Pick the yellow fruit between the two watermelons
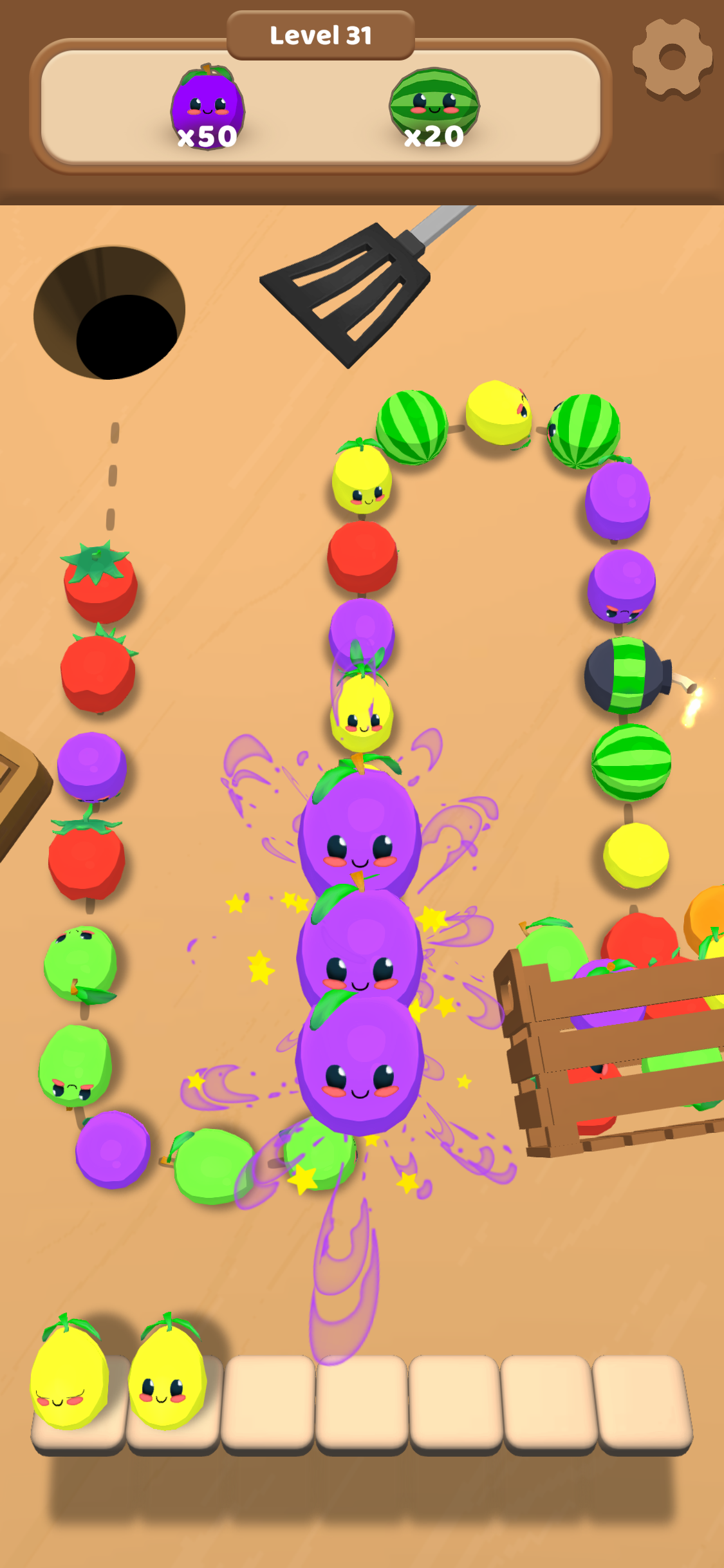724x1568 pixels. (x=497, y=413)
